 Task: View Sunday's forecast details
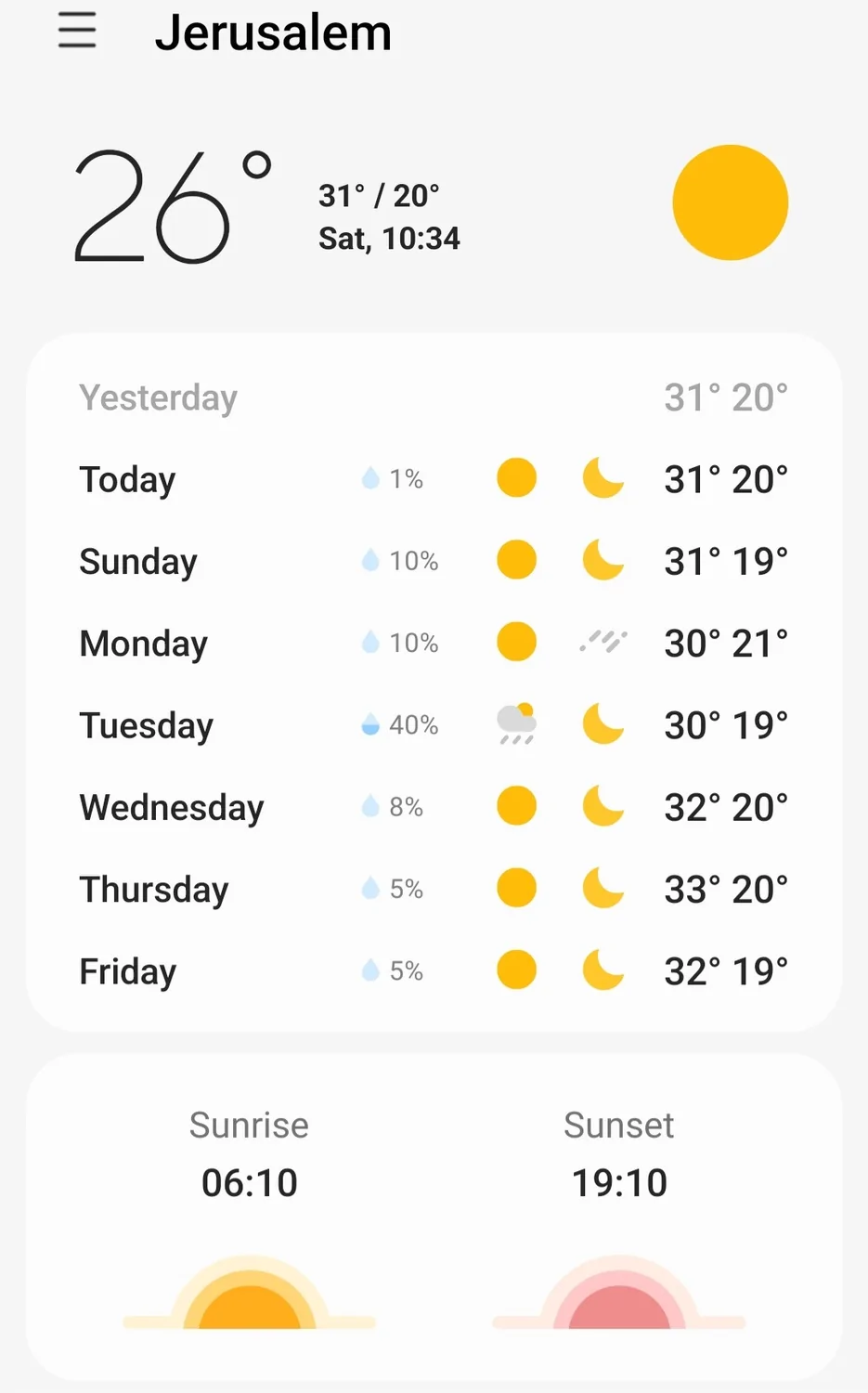[x=433, y=561]
